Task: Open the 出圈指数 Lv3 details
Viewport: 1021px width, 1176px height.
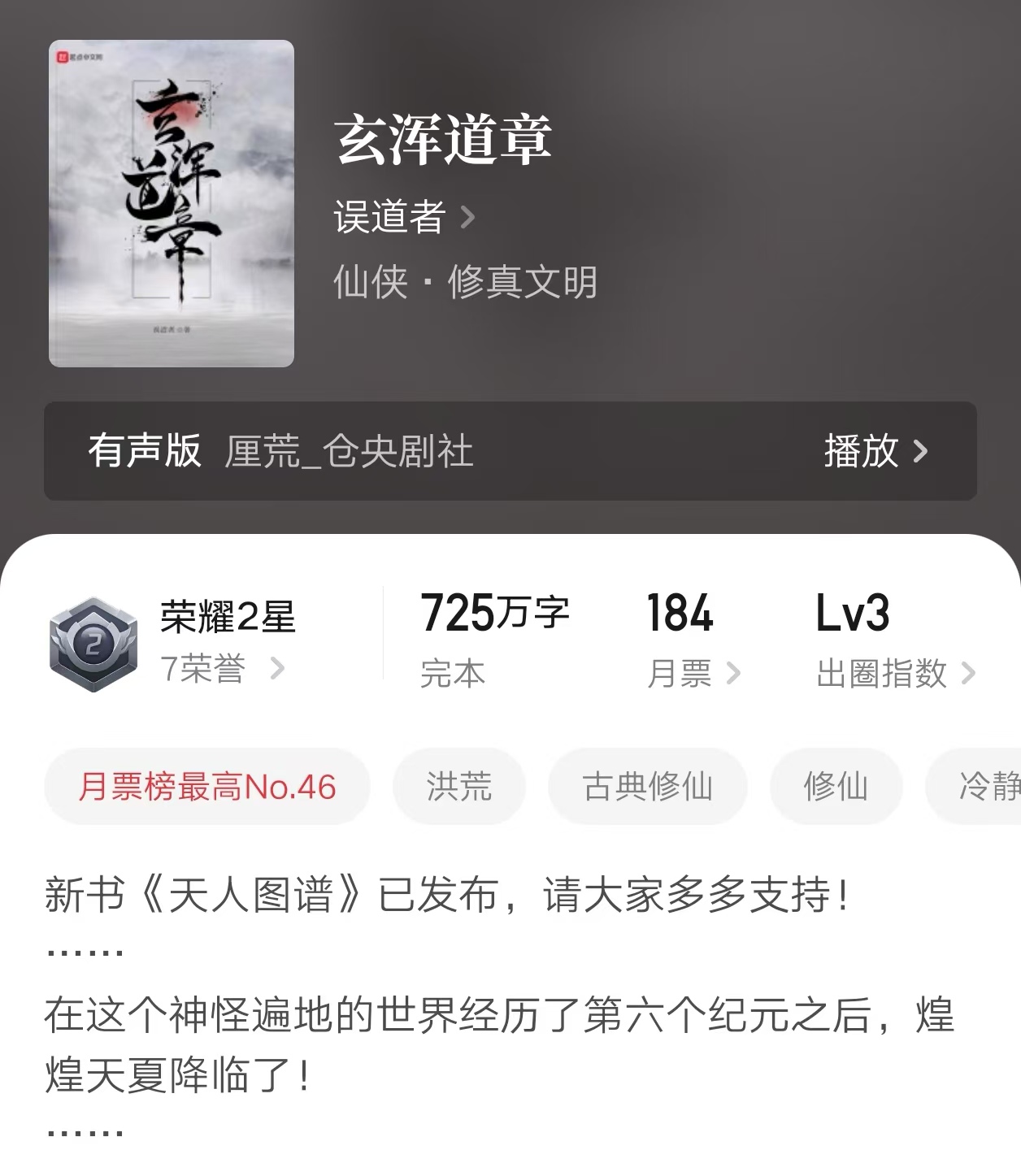Action: pos(894,673)
